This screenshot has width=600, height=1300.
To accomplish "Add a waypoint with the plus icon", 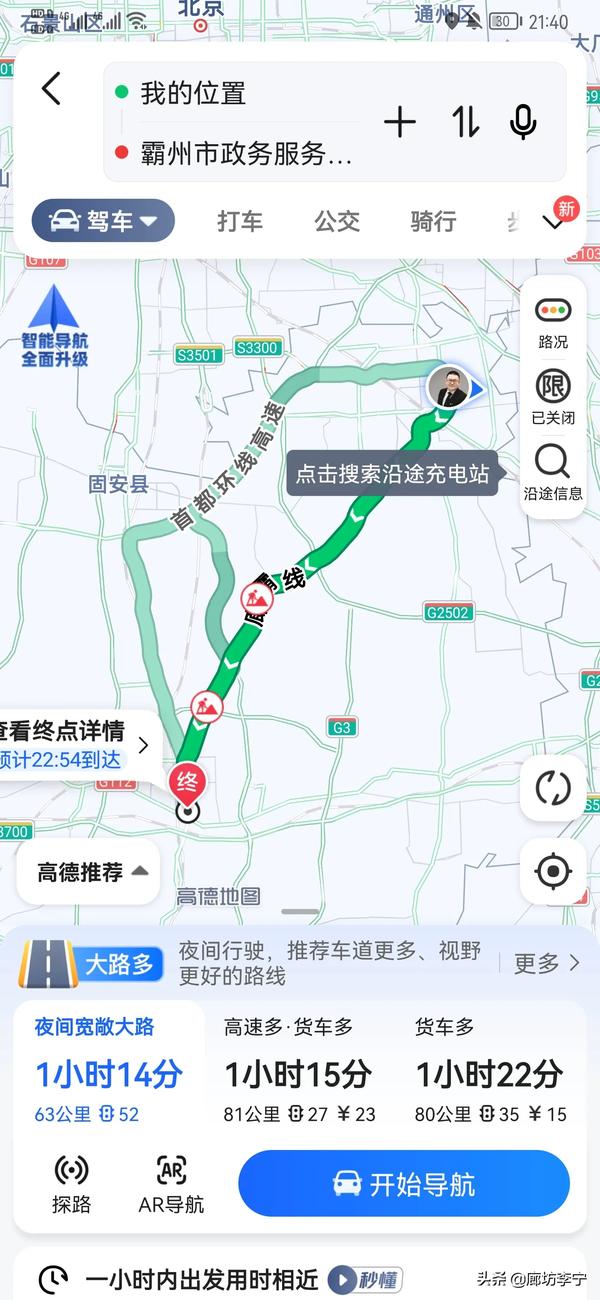I will (x=400, y=122).
